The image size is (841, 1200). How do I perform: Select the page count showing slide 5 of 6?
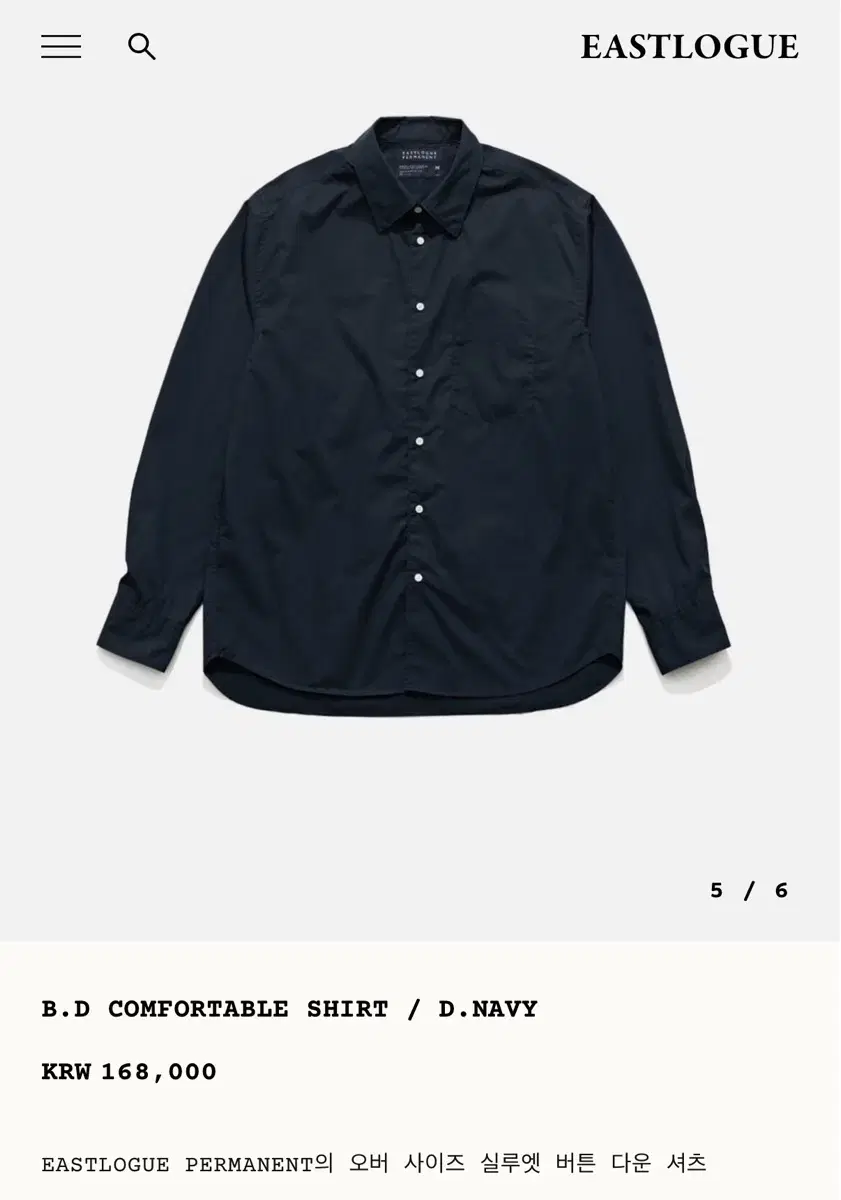pyautogui.click(x=749, y=888)
